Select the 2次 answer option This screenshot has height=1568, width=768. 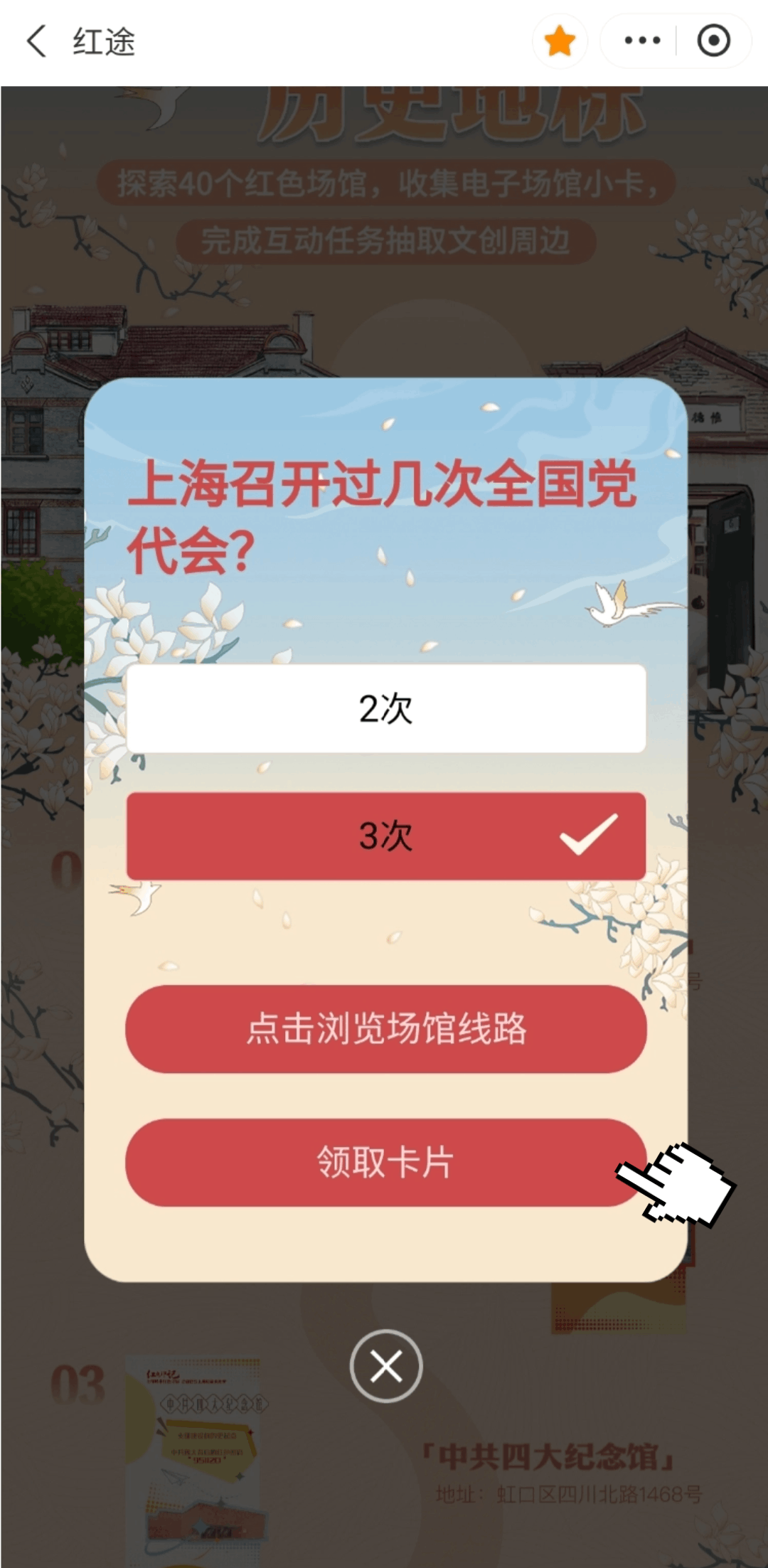386,708
